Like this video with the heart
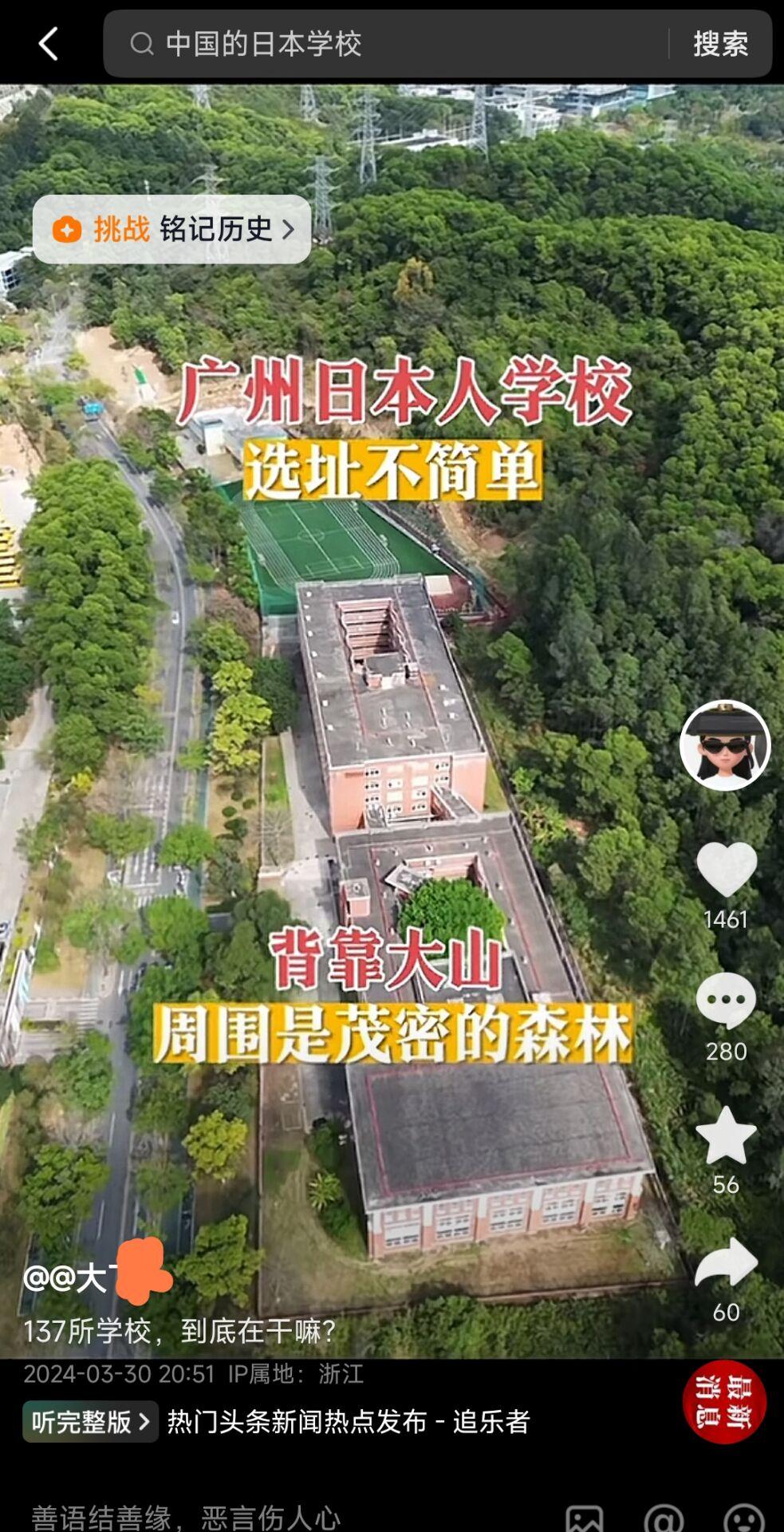Image resolution: width=784 pixels, height=1532 pixels. 726,870
